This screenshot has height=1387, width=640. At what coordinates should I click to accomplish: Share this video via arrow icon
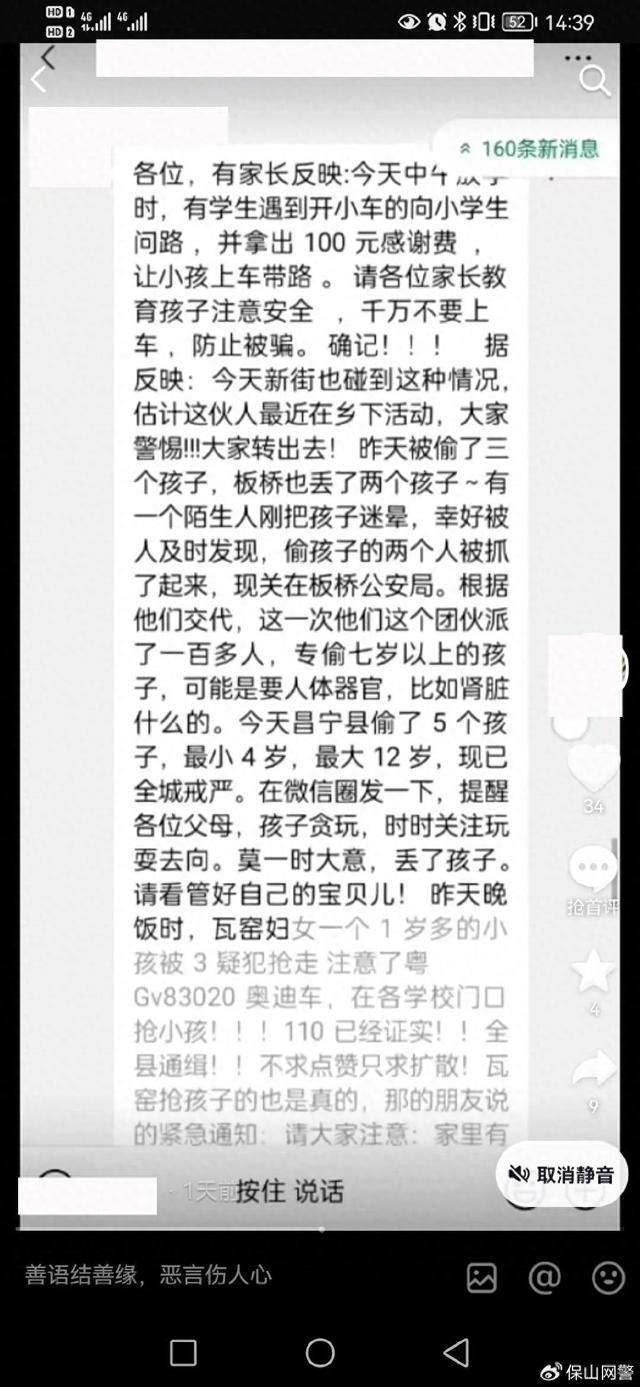coord(593,1070)
